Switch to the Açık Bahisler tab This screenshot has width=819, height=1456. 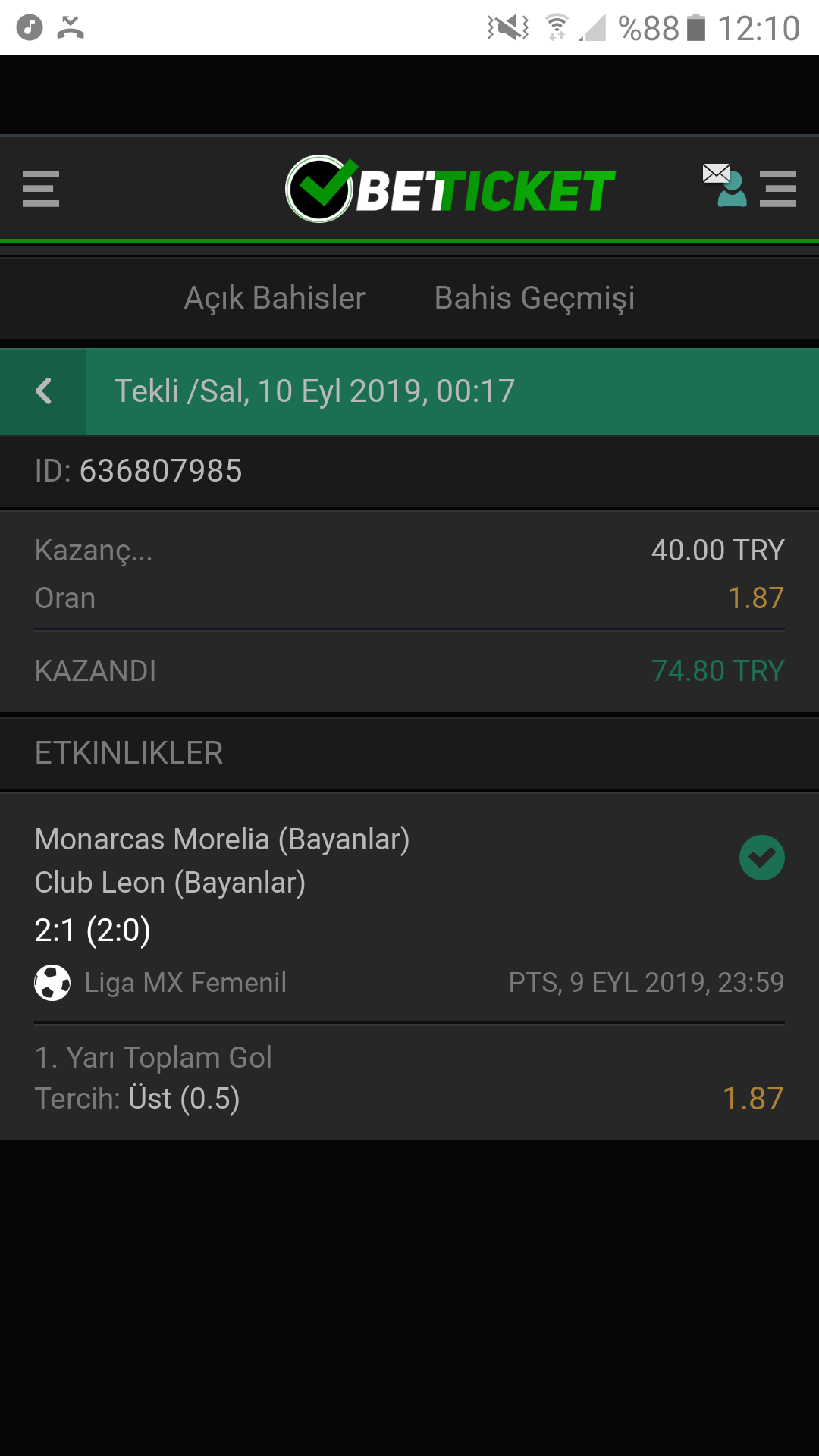275,298
